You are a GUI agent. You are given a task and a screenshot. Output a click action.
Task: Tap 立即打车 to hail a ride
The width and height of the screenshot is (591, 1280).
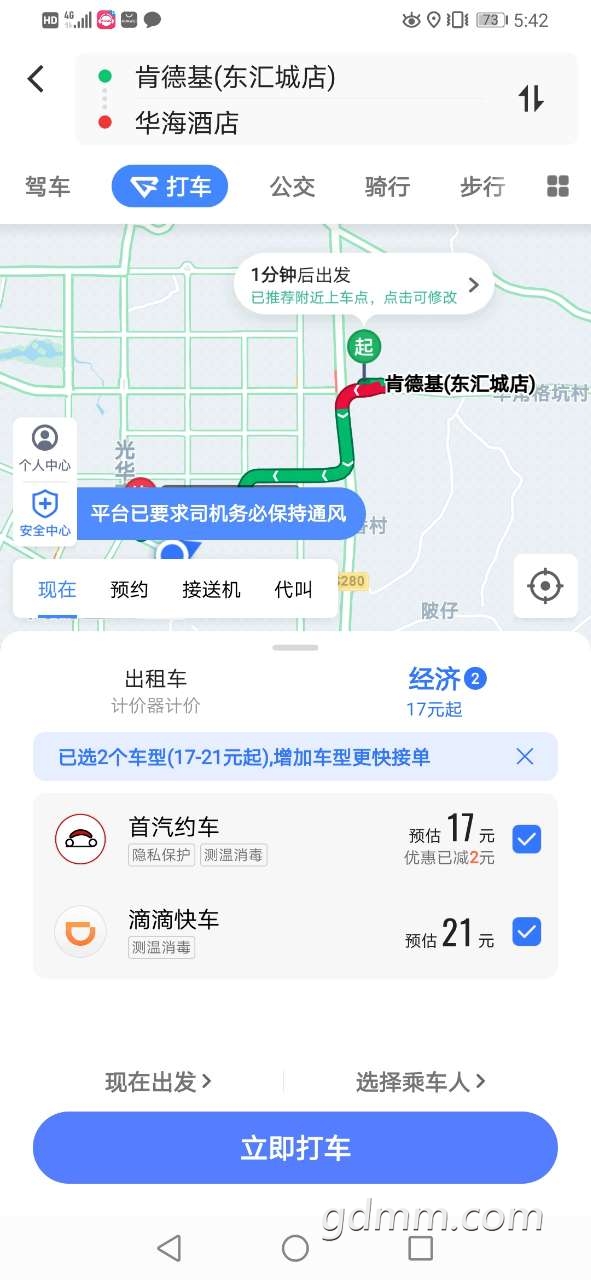295,1148
